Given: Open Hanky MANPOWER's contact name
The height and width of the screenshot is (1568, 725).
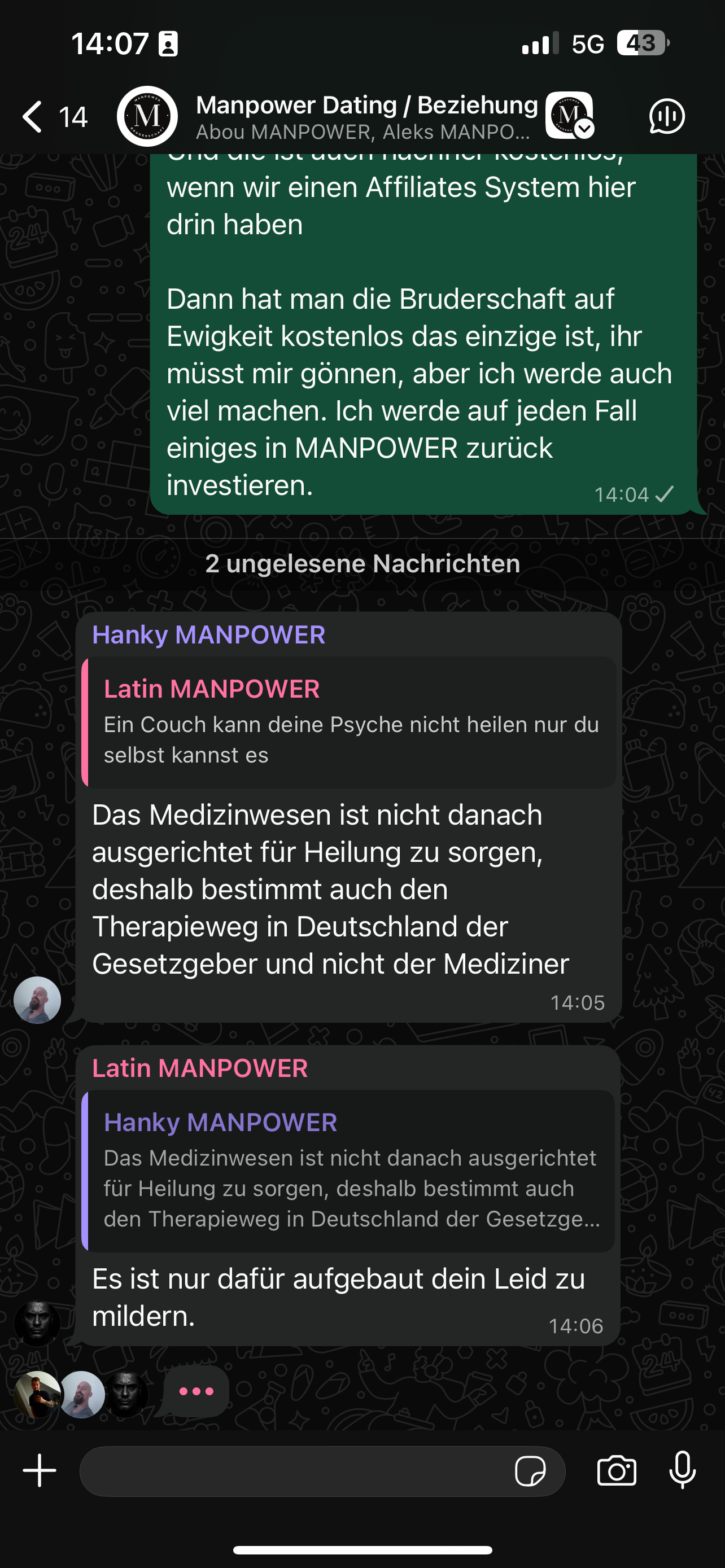Looking at the screenshot, I should click(x=208, y=635).
